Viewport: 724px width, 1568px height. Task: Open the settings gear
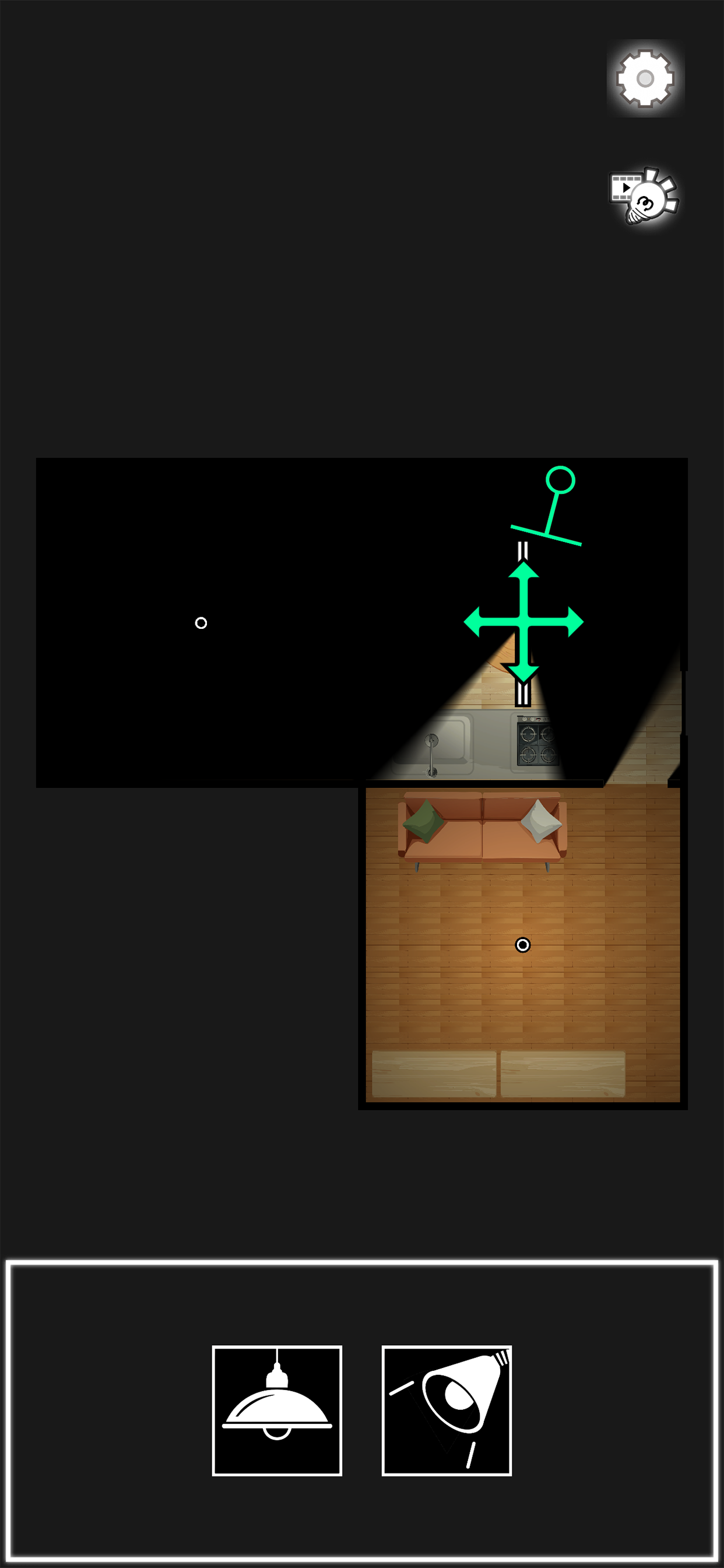coord(645,79)
